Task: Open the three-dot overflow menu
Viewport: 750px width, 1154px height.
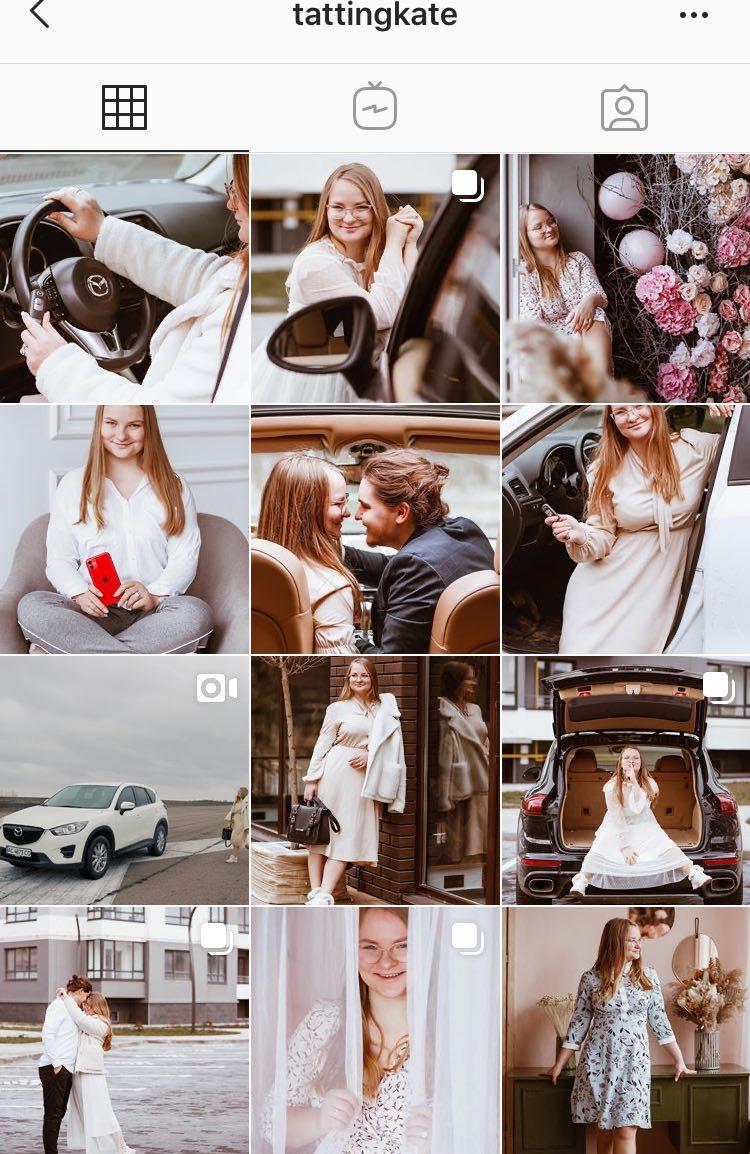Action: [693, 15]
